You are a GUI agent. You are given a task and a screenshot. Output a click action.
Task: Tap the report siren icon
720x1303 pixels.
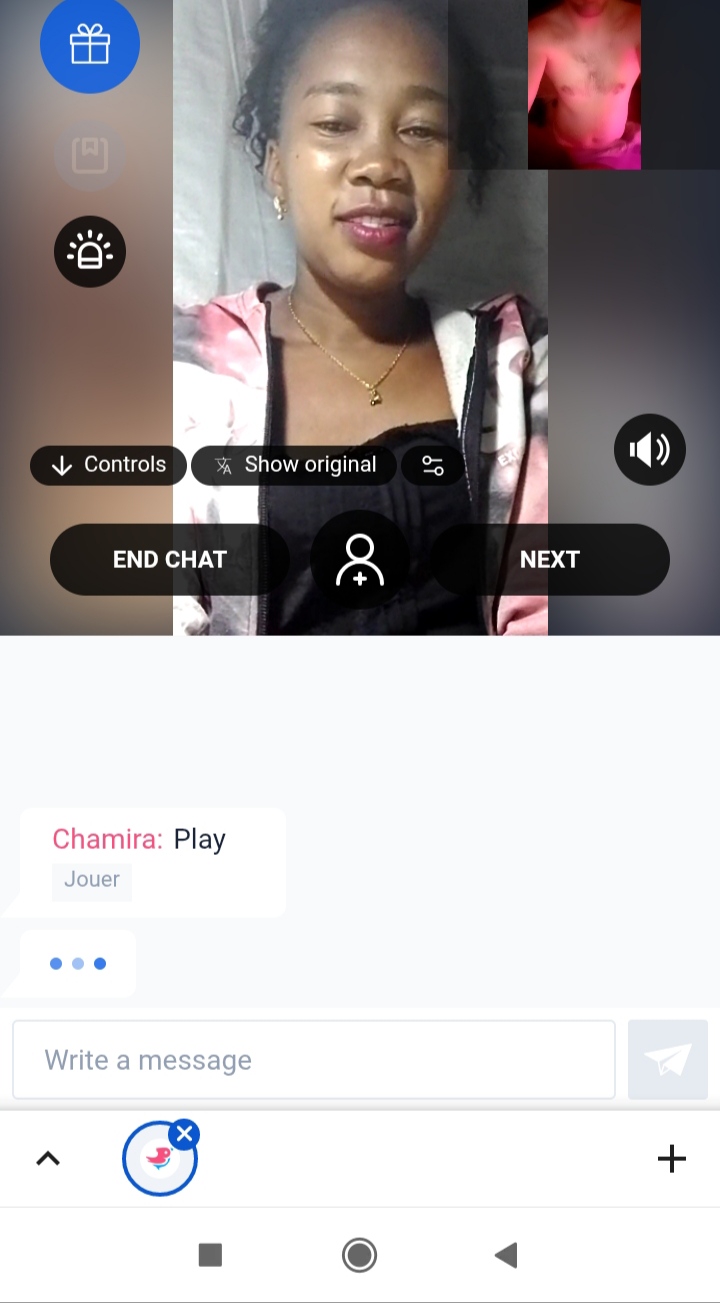90,252
